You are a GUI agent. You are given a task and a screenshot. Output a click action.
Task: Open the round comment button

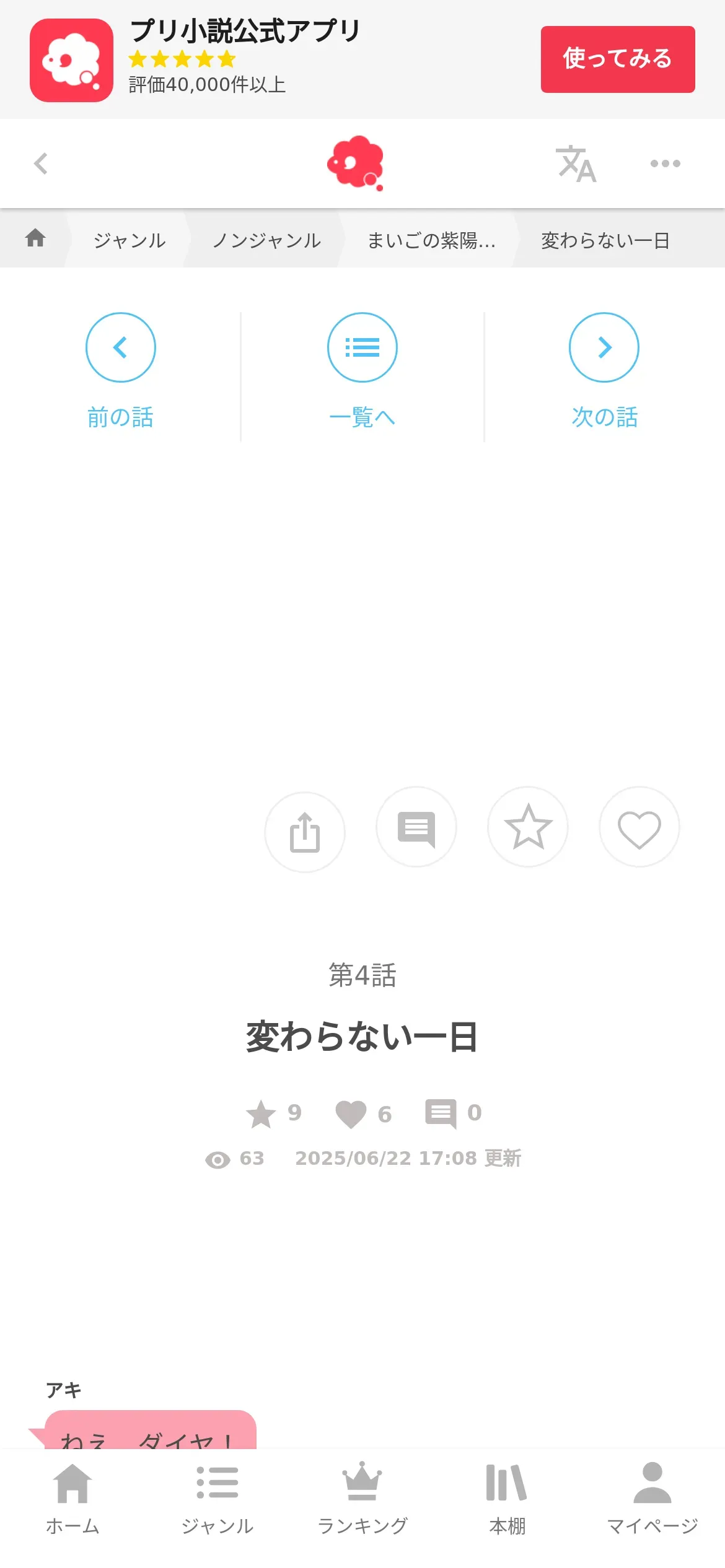click(x=416, y=827)
